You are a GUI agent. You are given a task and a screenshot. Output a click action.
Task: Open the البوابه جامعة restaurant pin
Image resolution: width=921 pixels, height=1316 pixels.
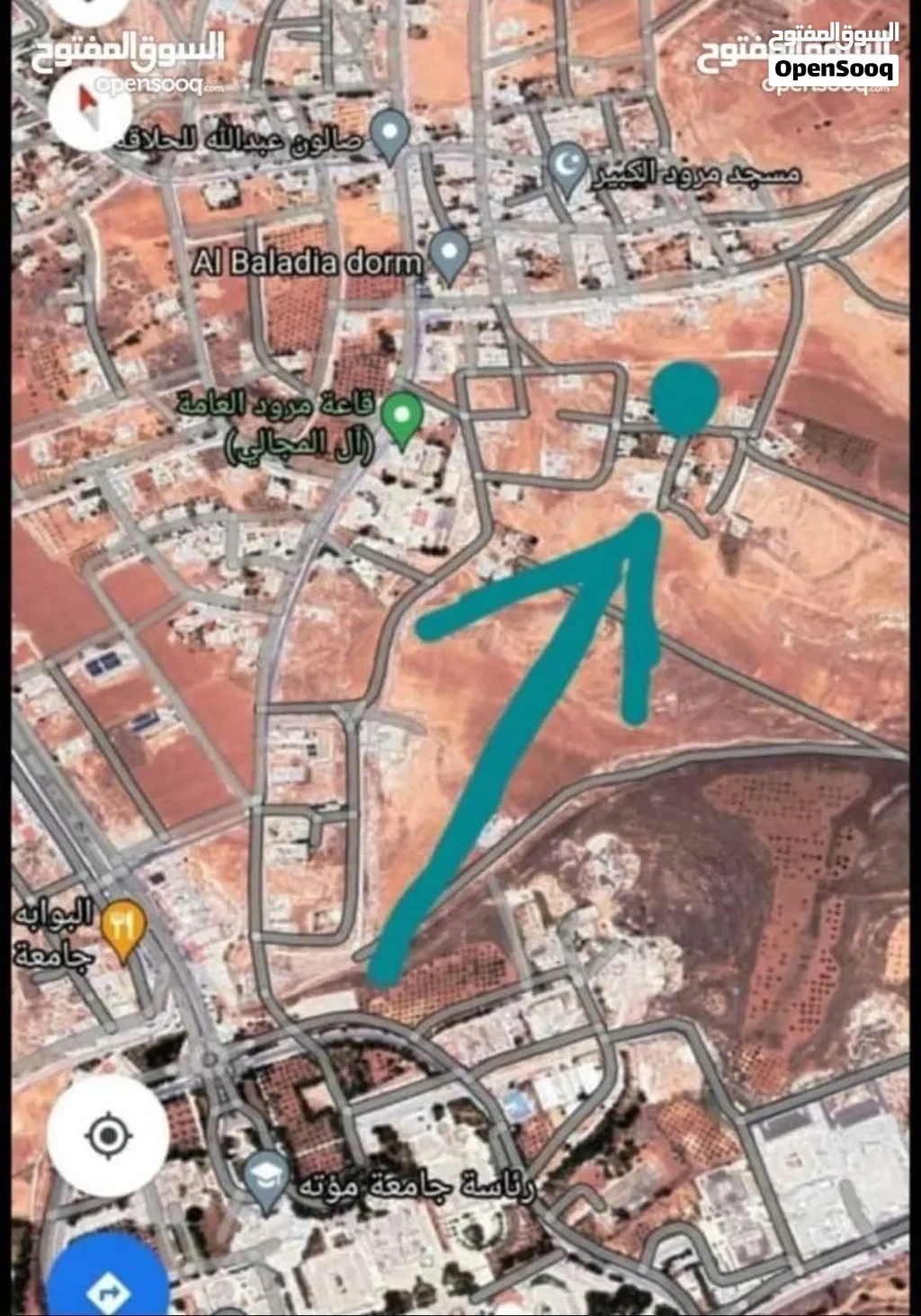coord(123,930)
